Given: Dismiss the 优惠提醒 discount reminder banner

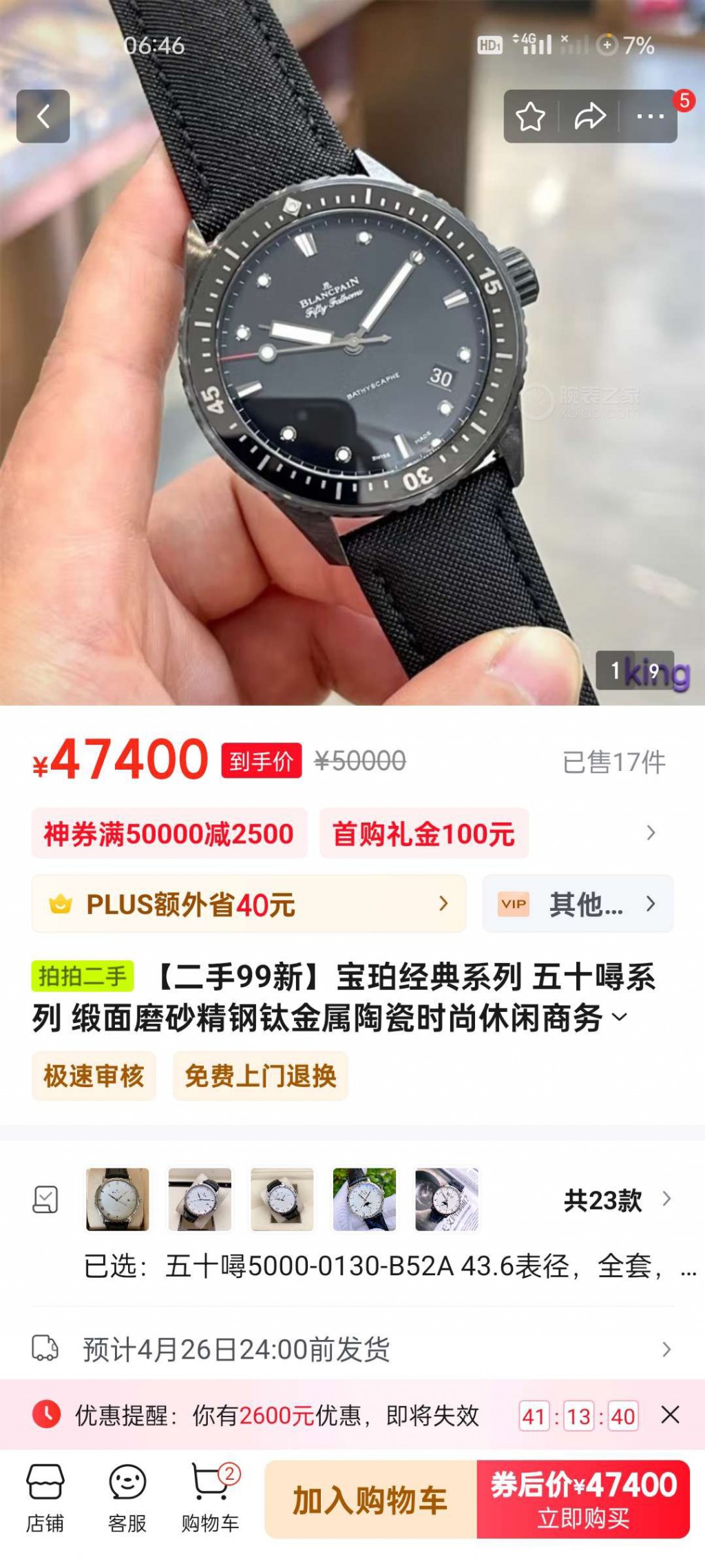Looking at the screenshot, I should [x=670, y=1415].
